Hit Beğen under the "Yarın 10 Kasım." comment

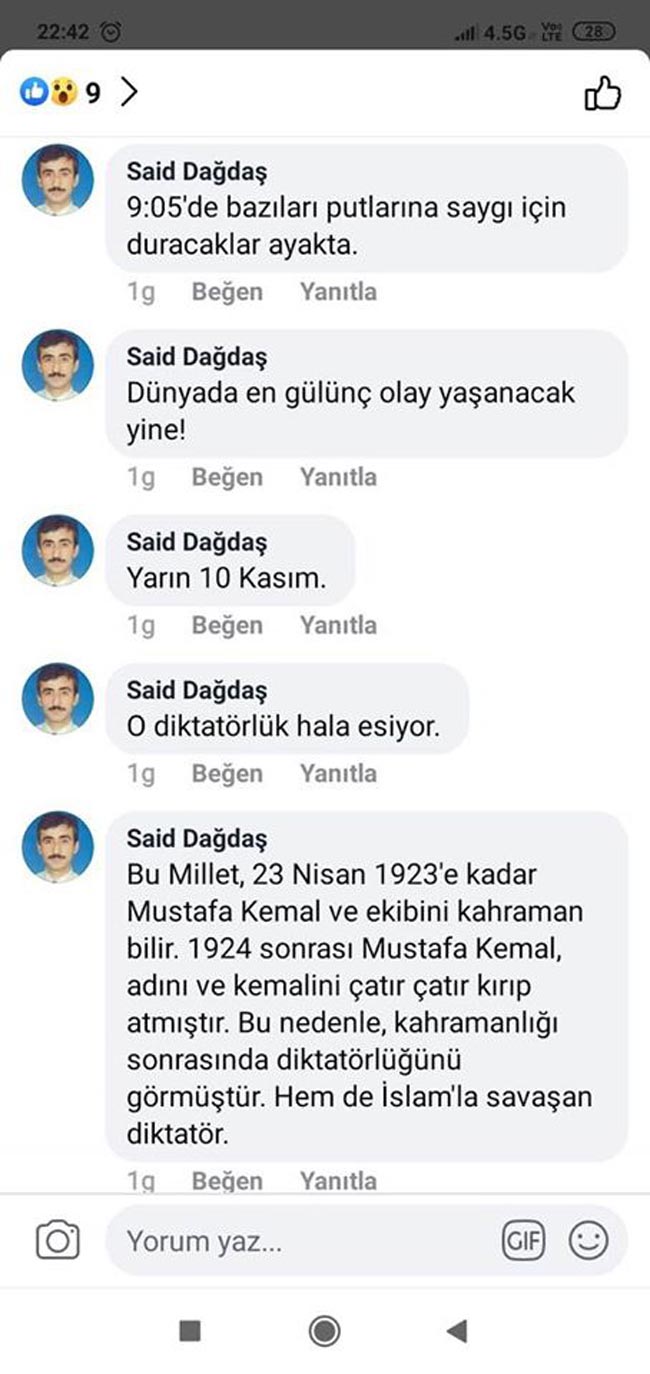[227, 625]
